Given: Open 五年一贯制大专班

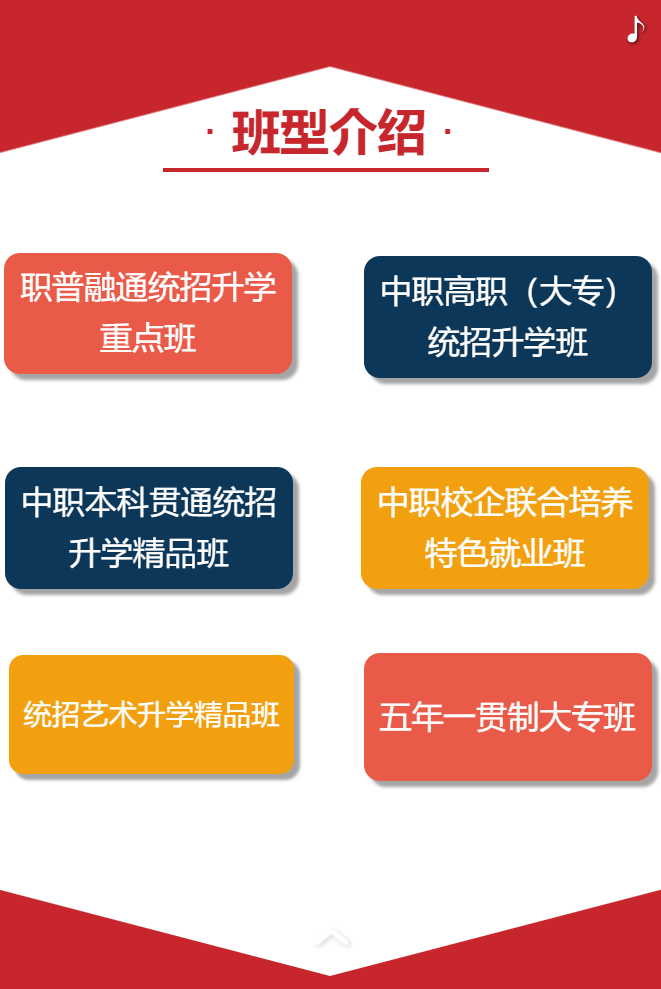Looking at the screenshot, I should tap(508, 717).
